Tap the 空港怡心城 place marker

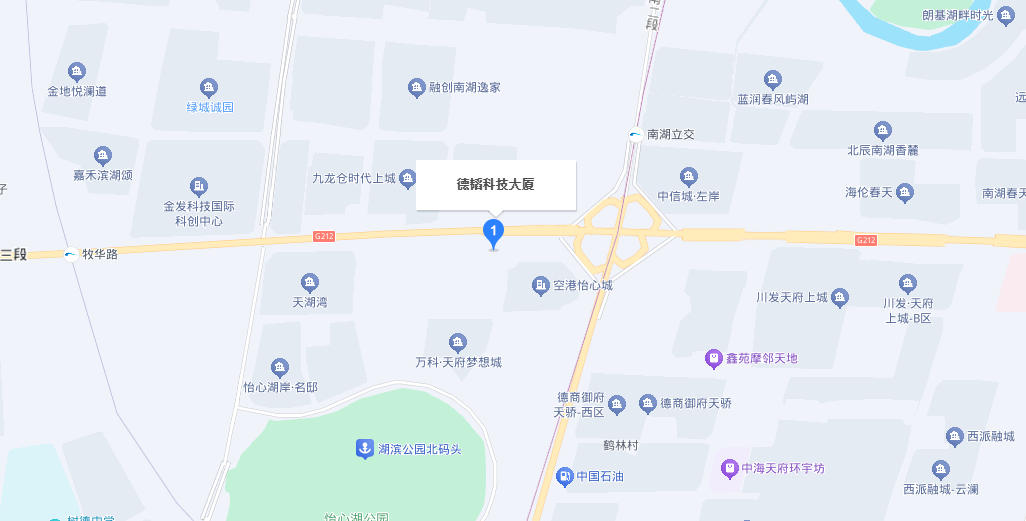[x=541, y=285]
